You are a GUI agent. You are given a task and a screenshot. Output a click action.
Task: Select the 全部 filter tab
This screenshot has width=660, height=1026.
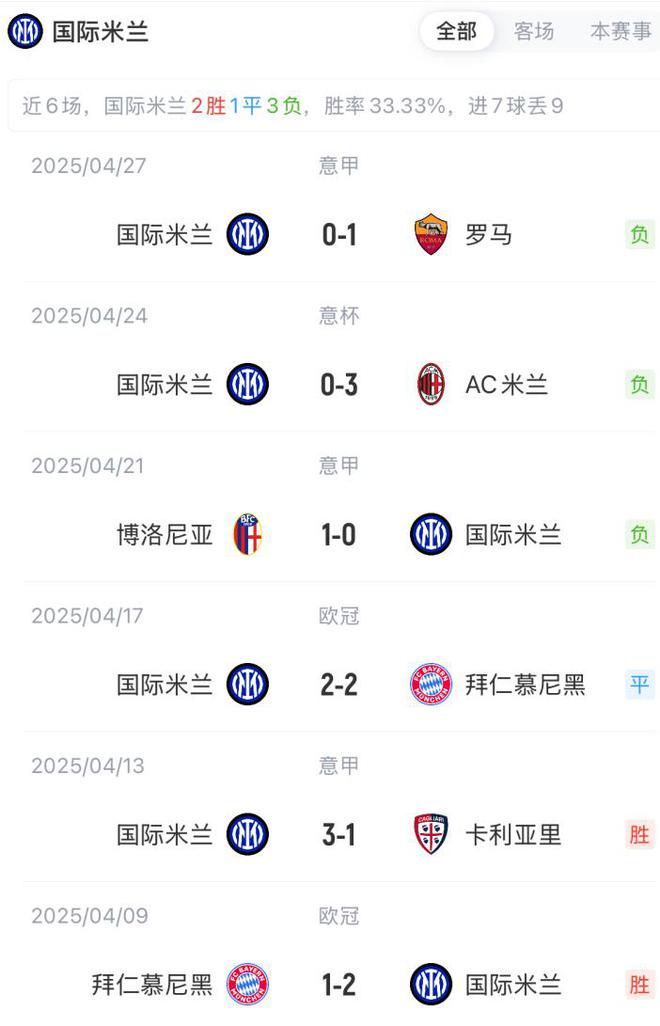(456, 32)
